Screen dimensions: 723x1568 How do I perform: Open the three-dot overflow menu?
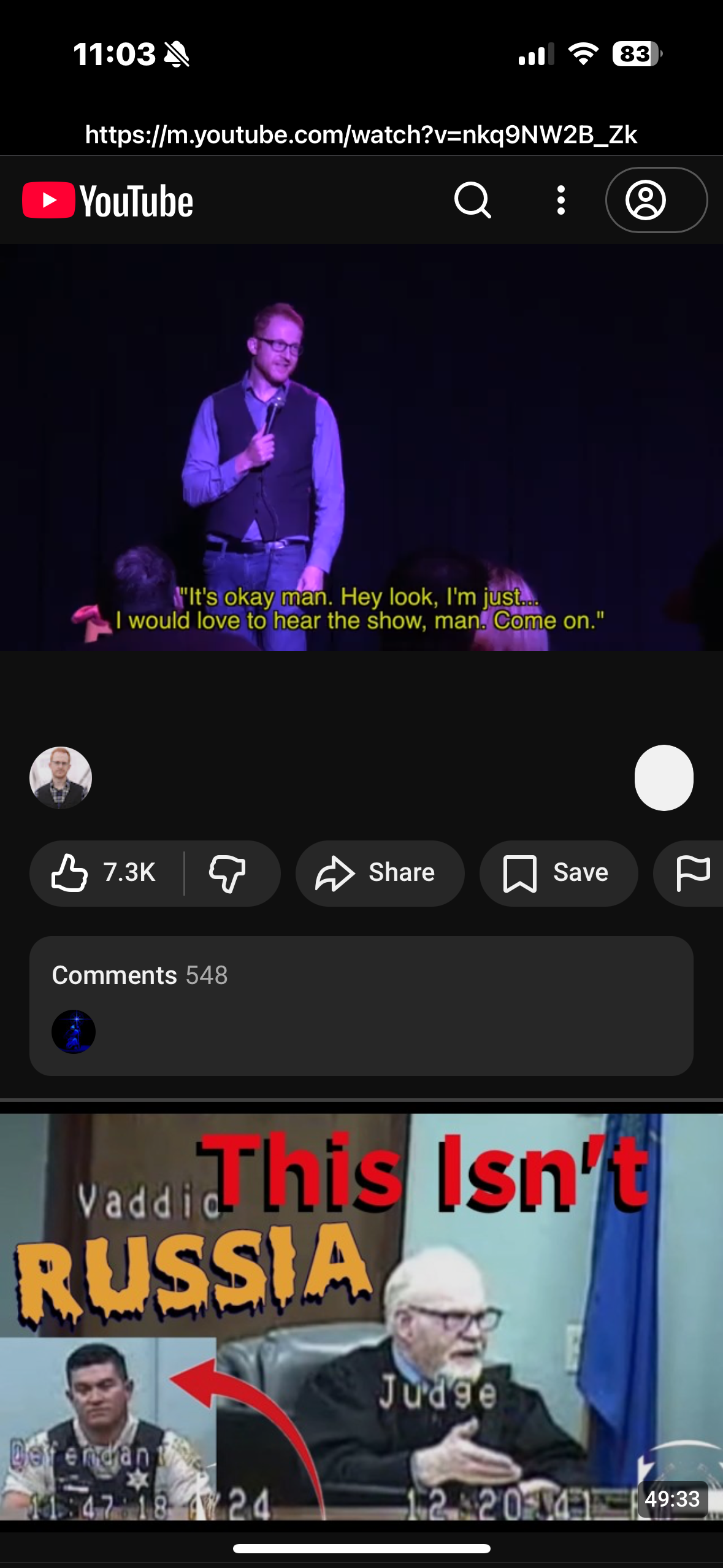point(560,200)
